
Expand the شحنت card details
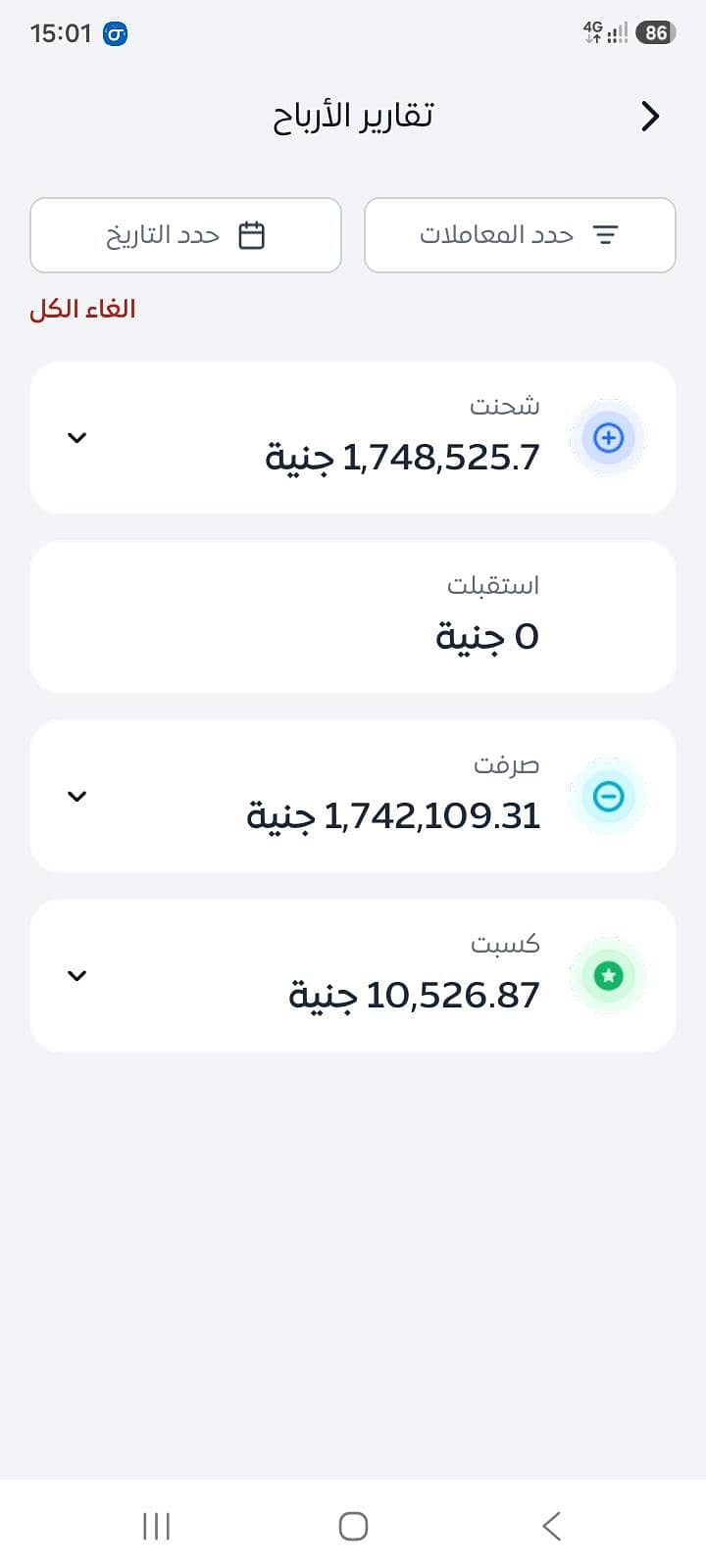pyautogui.click(x=77, y=437)
